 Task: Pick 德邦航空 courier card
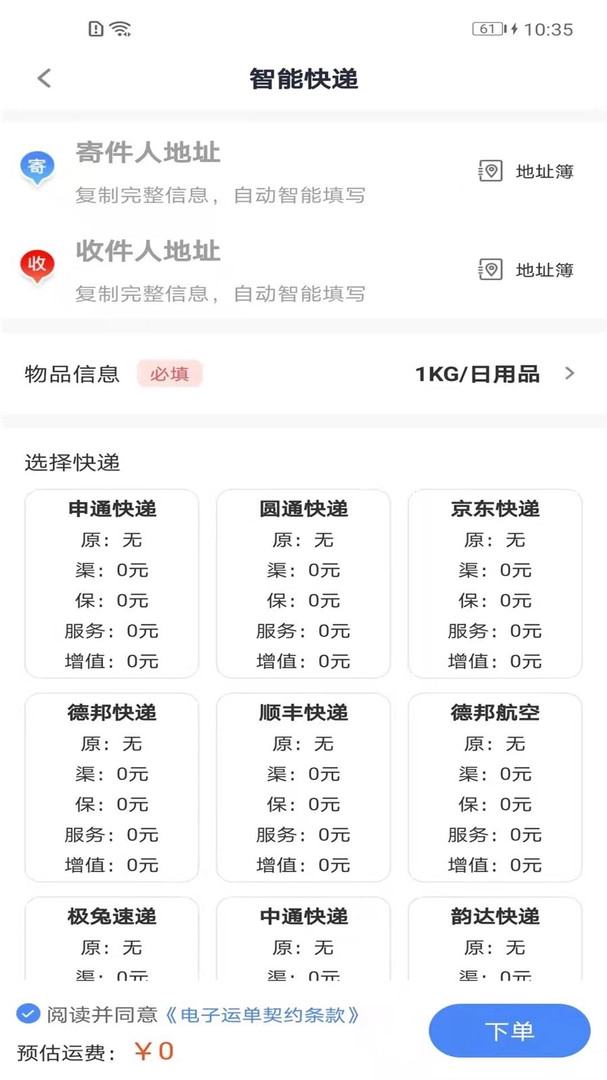click(x=495, y=787)
